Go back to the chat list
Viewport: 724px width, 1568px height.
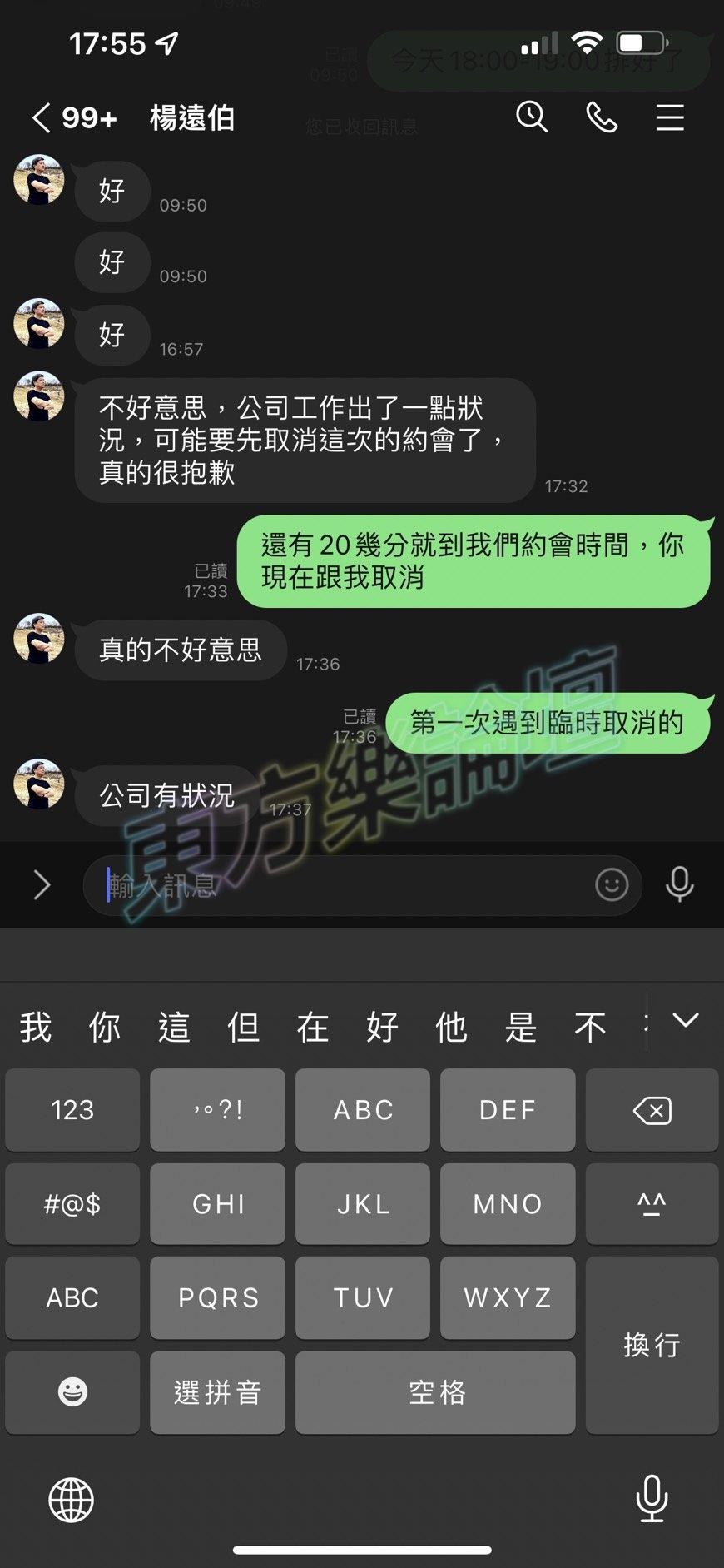click(x=42, y=117)
